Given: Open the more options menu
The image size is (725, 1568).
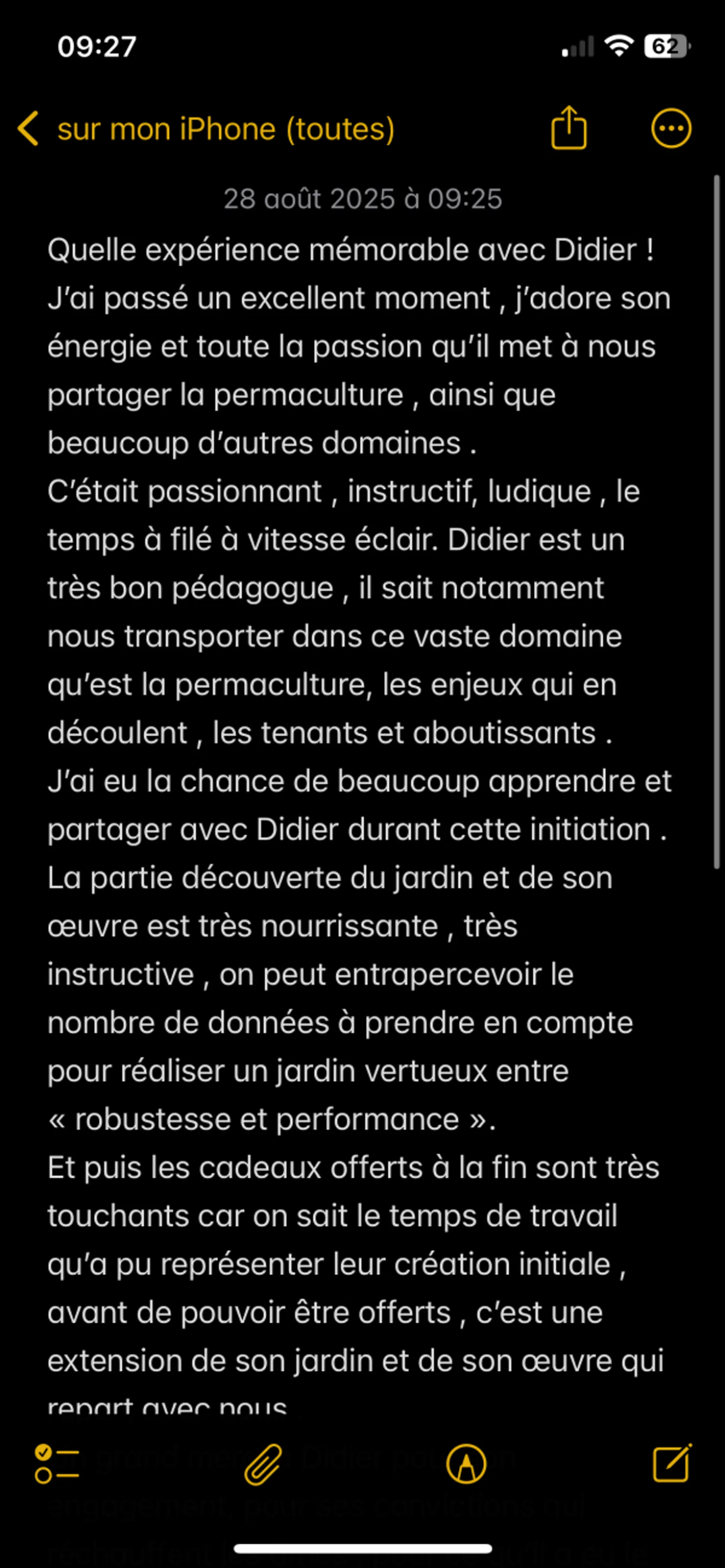Looking at the screenshot, I should pyautogui.click(x=671, y=128).
